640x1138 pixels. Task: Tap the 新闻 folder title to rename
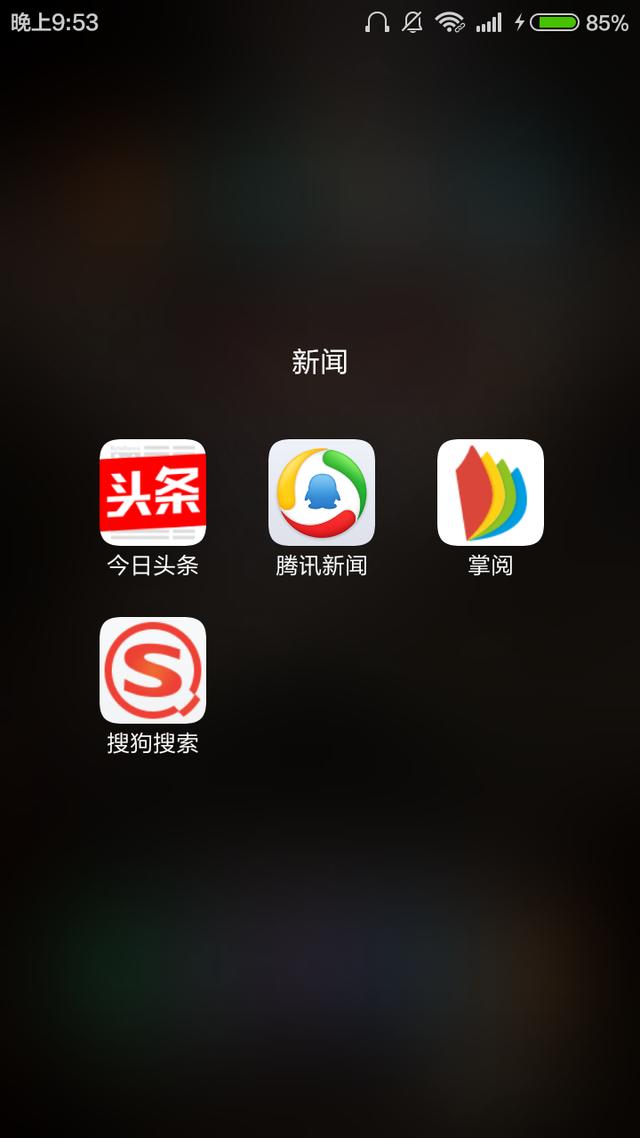tap(320, 361)
